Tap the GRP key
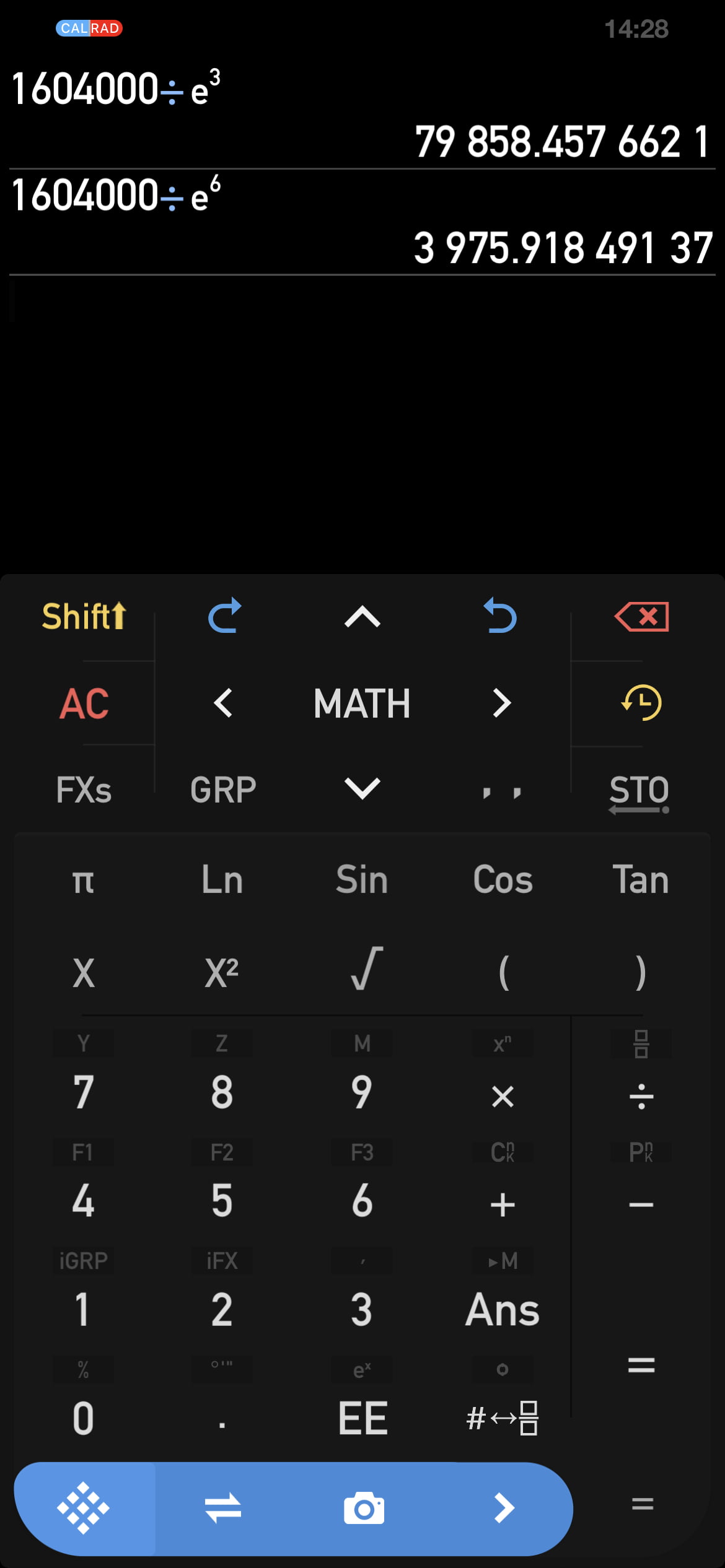This screenshot has width=725, height=1568. [223, 790]
